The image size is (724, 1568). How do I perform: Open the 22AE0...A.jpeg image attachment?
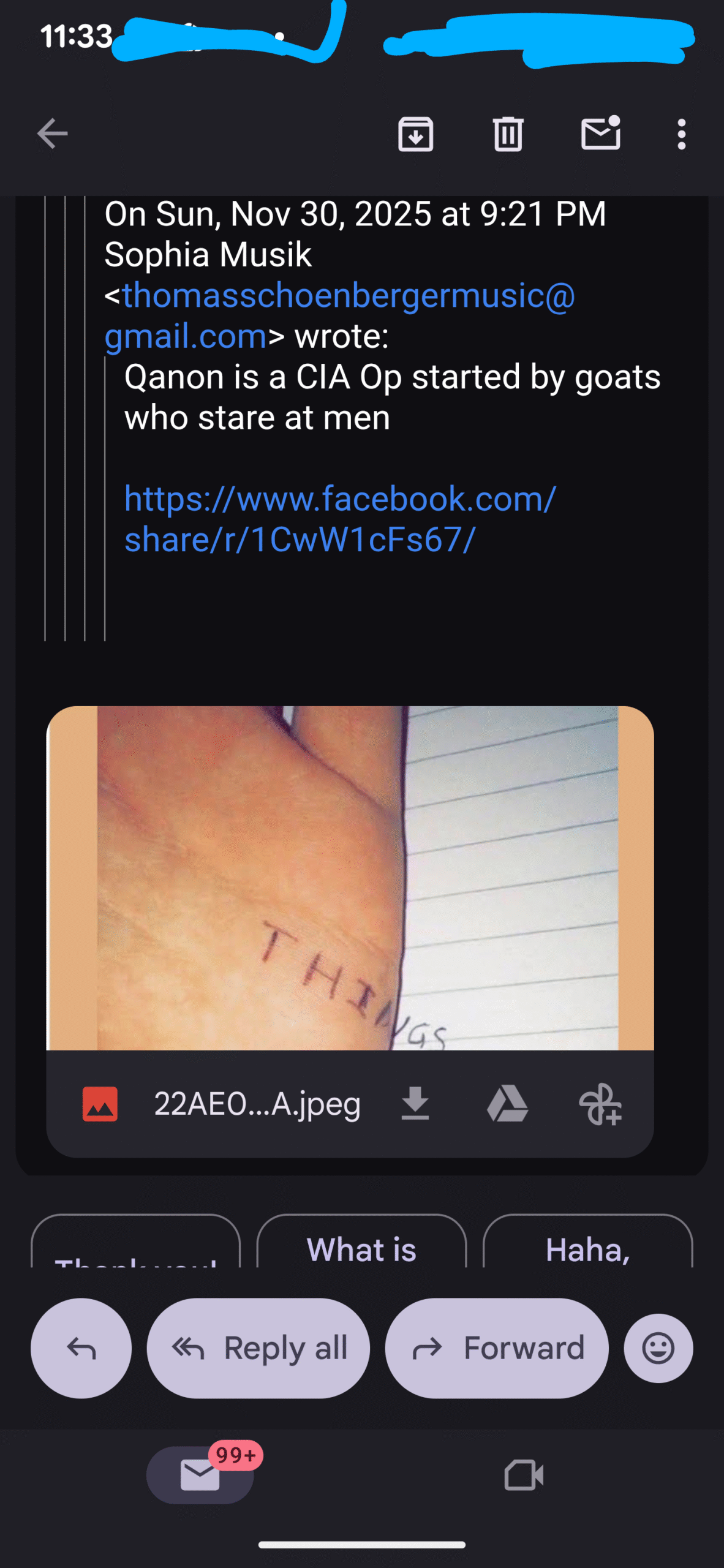click(x=349, y=877)
